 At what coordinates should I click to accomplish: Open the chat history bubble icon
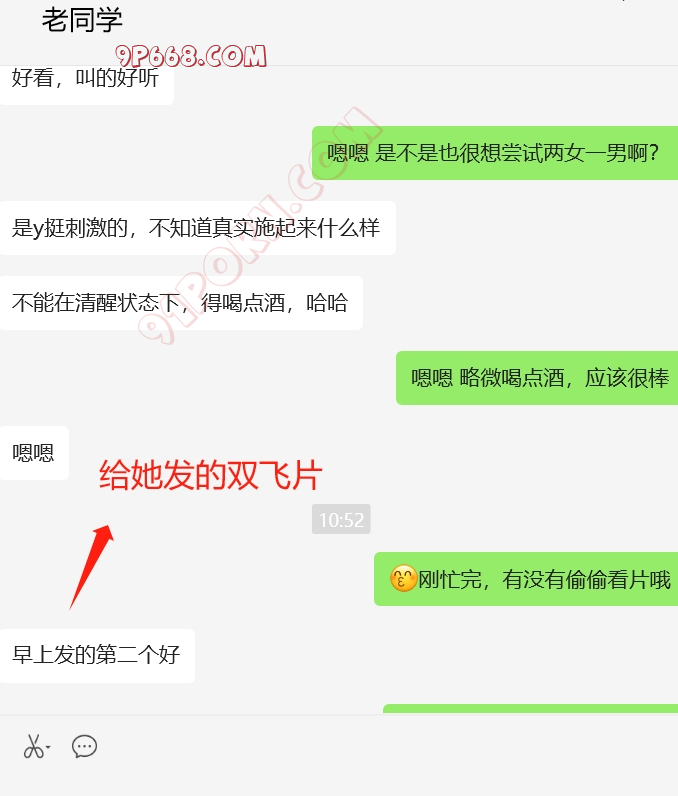85,746
